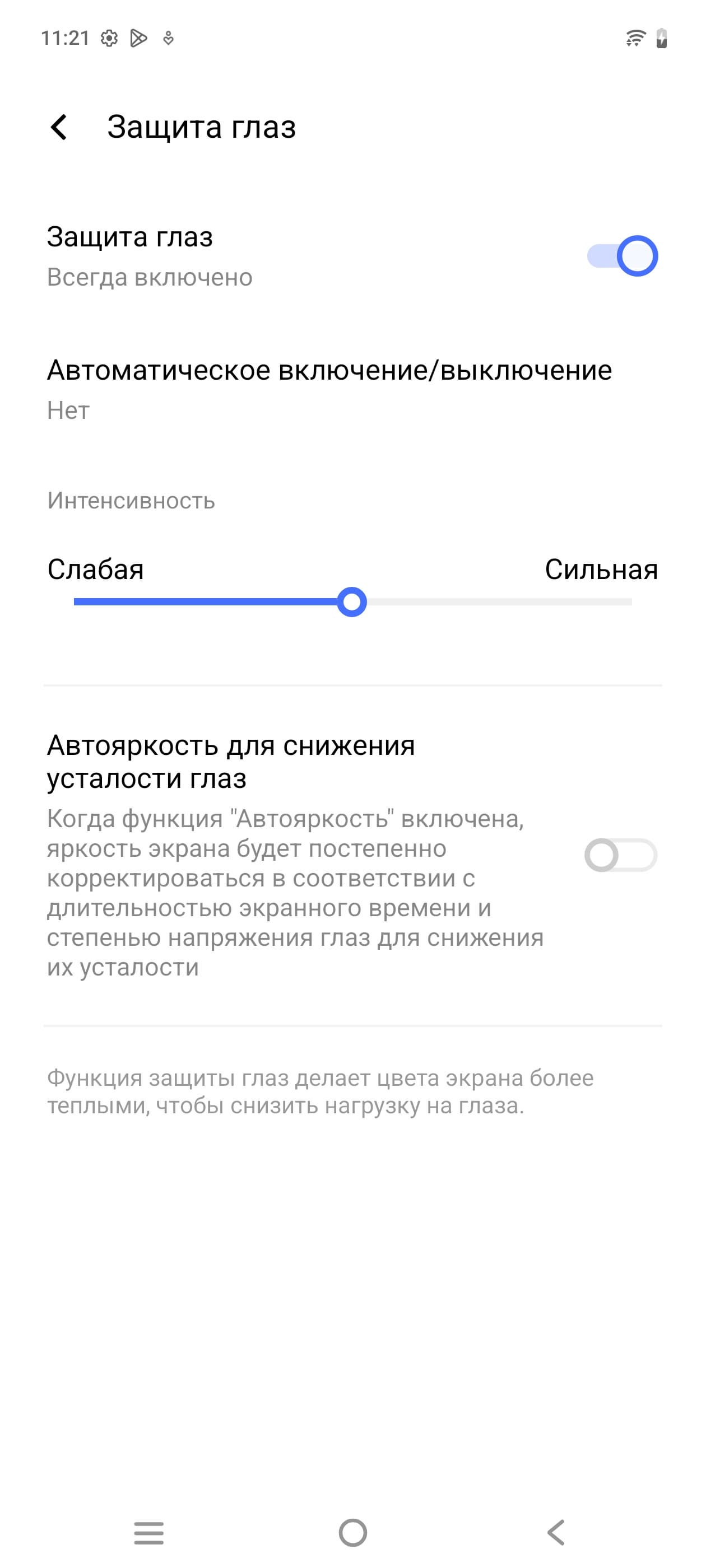Tap the Интенсивность slider handle
Image resolution: width=706 pixels, height=1568 pixels.
(351, 602)
